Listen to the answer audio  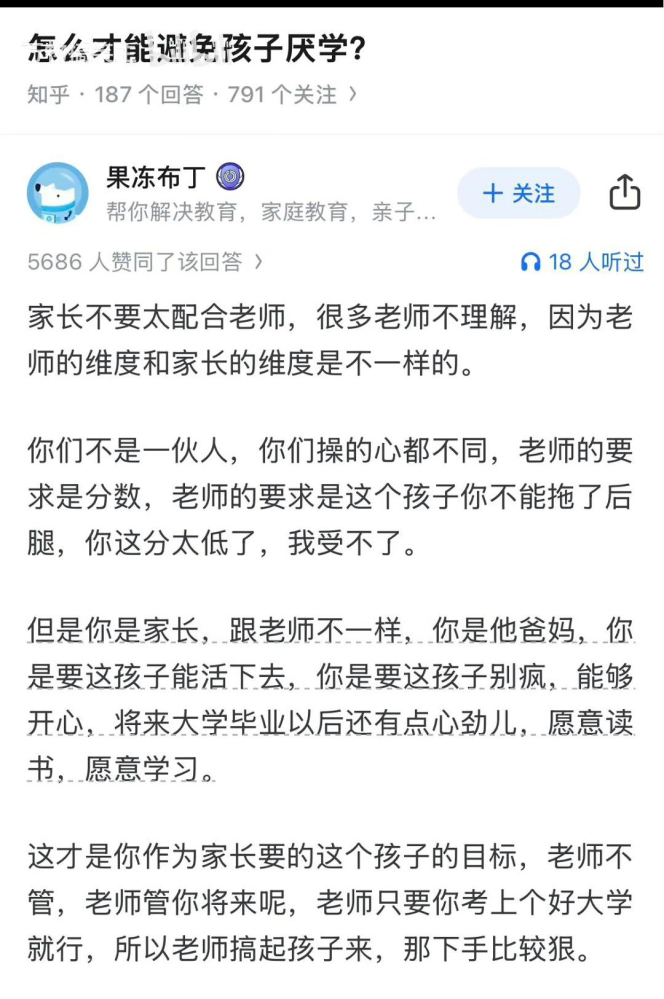coord(582,262)
